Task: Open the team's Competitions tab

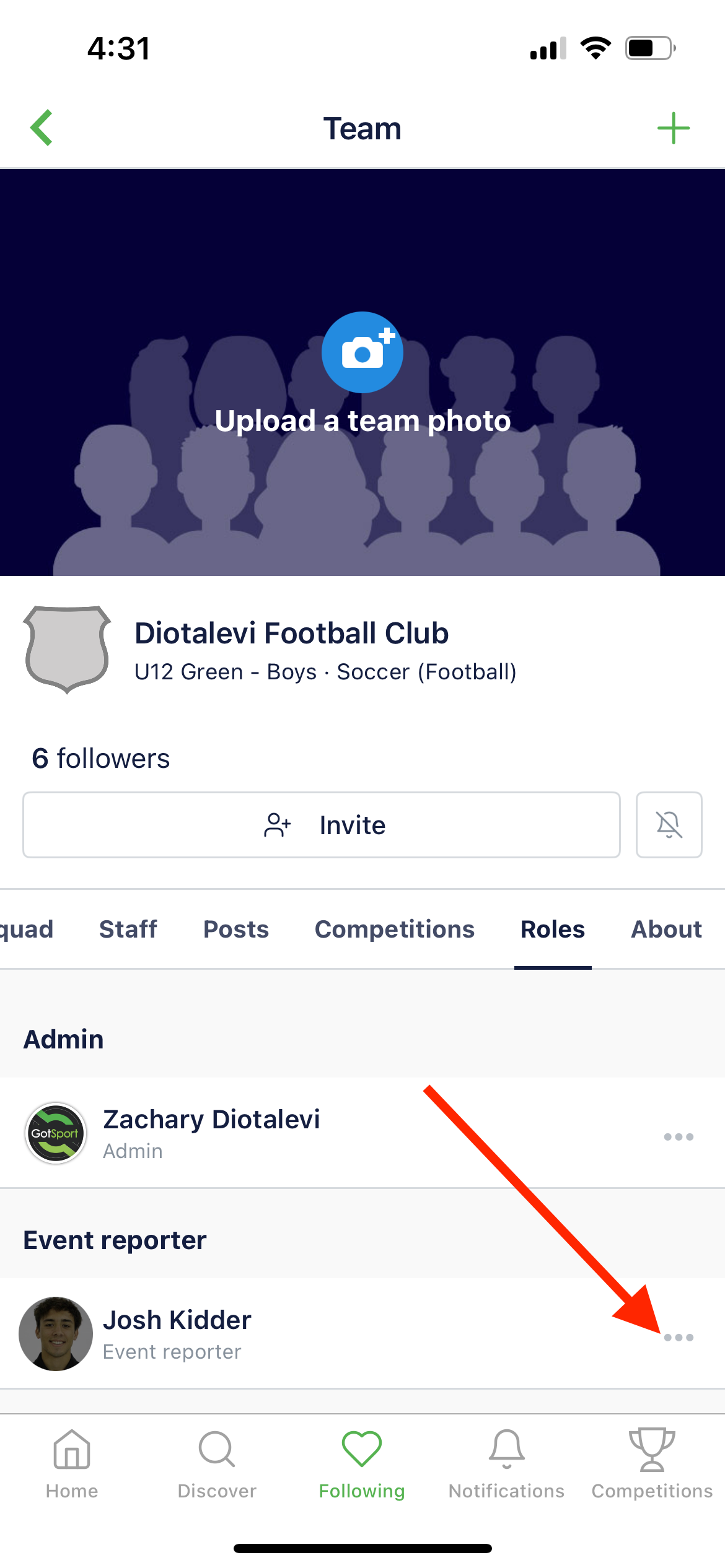Action: point(394,929)
